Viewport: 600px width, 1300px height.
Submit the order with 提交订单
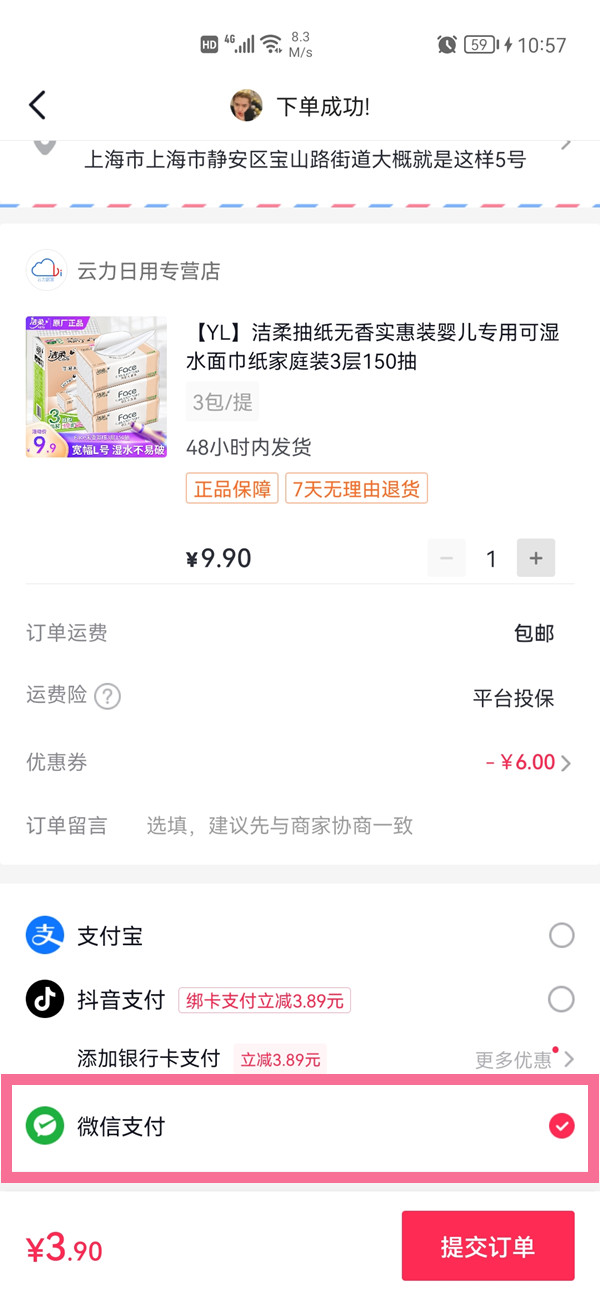click(488, 1246)
